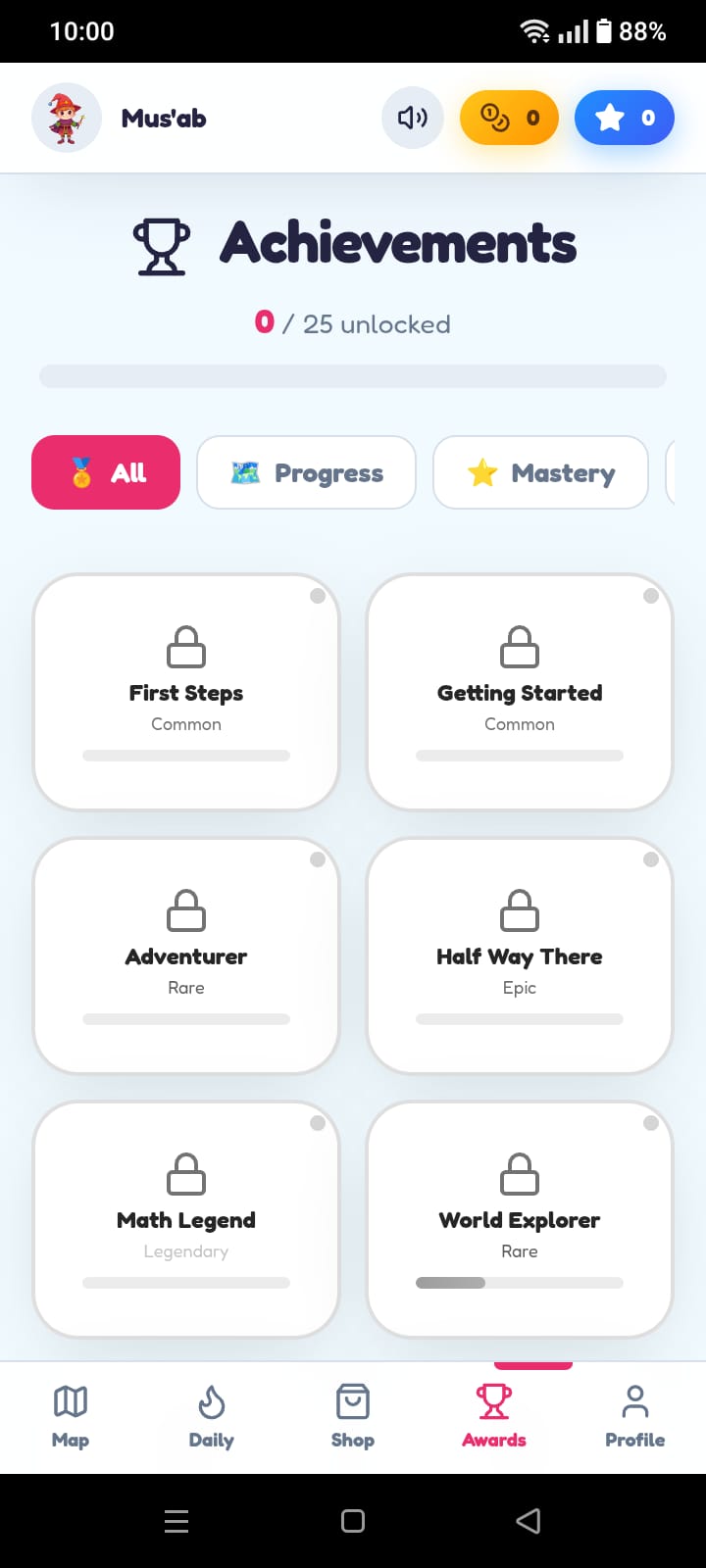Tap the Math Legend achievement card
706x1568 pixels.
[x=185, y=1218]
